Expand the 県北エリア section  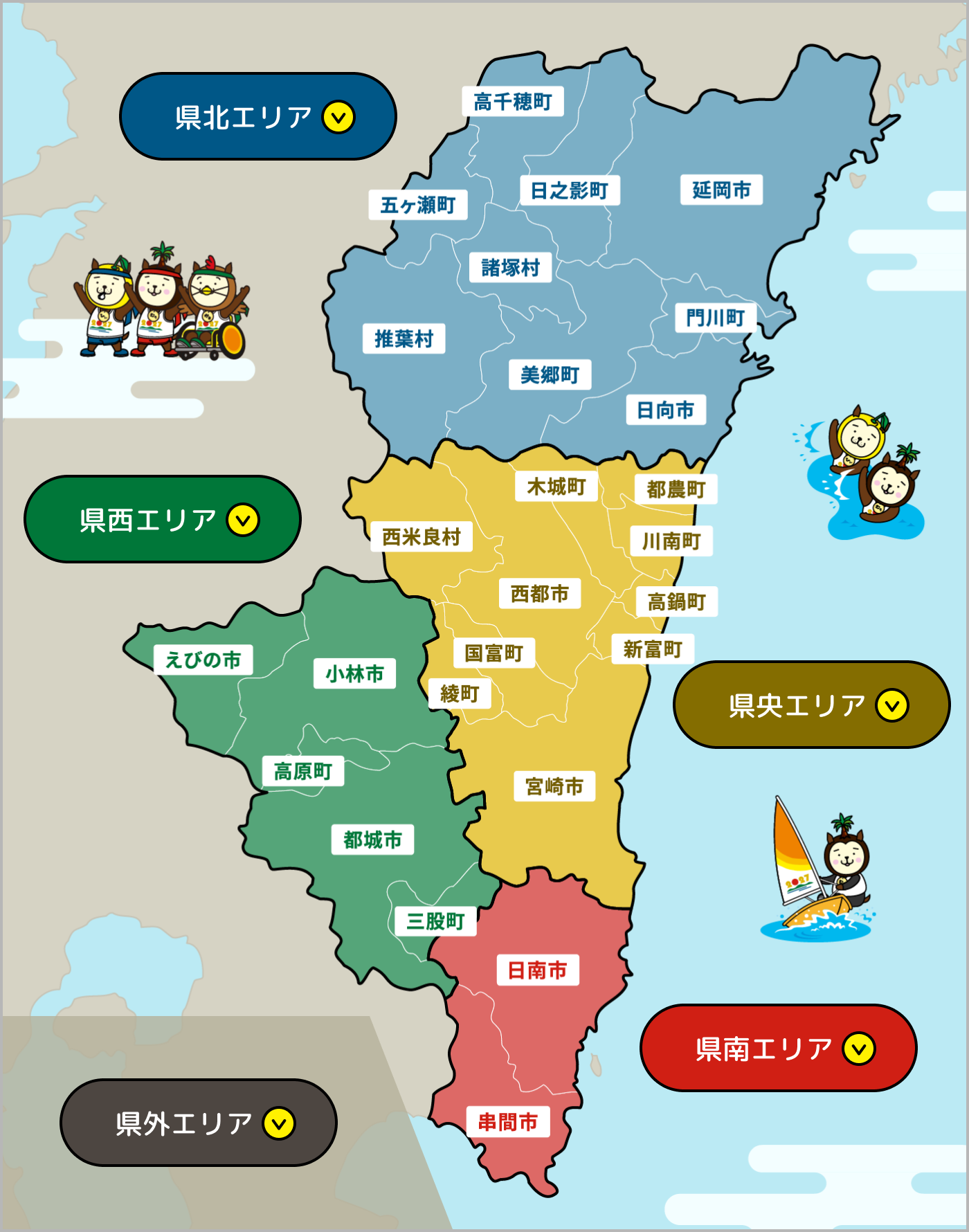(x=257, y=116)
